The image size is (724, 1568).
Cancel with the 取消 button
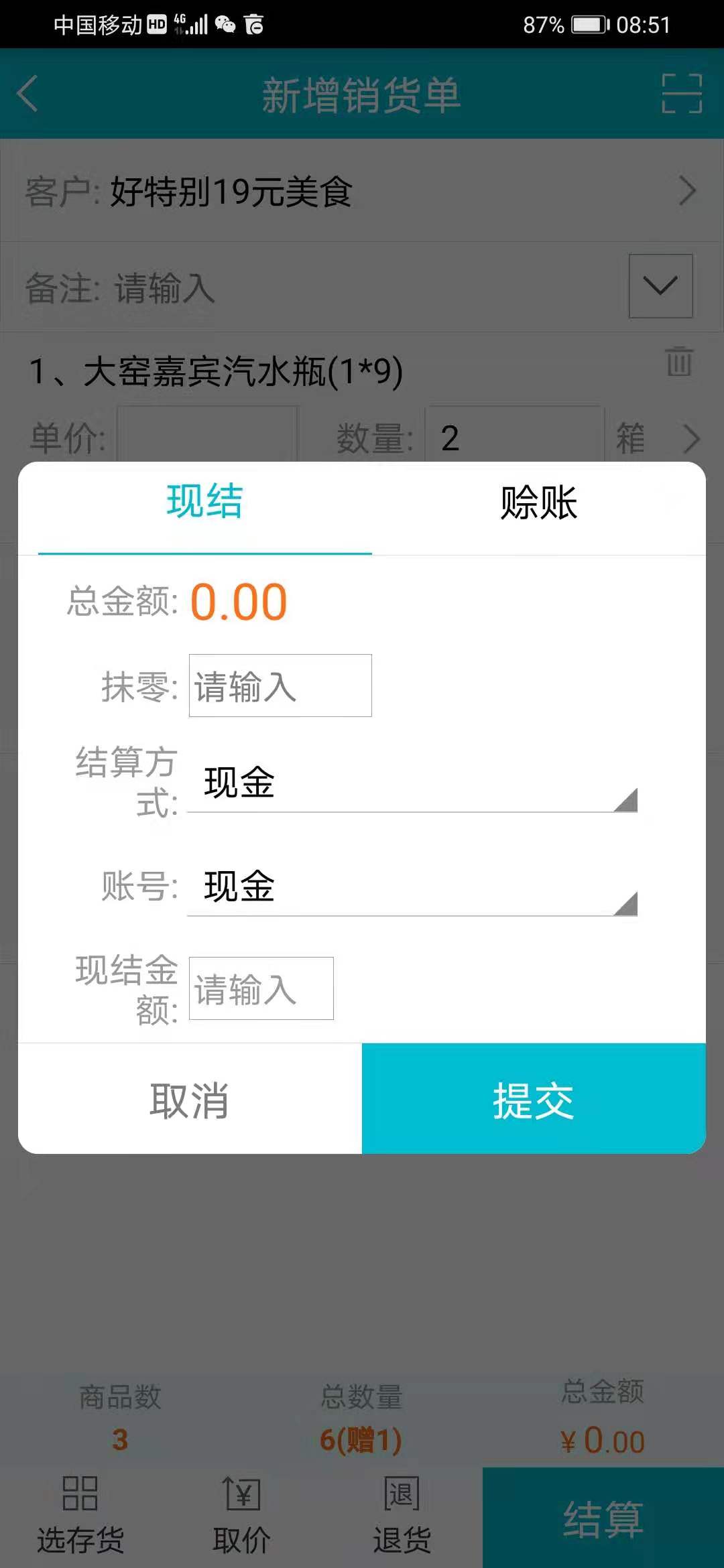pos(190,1099)
